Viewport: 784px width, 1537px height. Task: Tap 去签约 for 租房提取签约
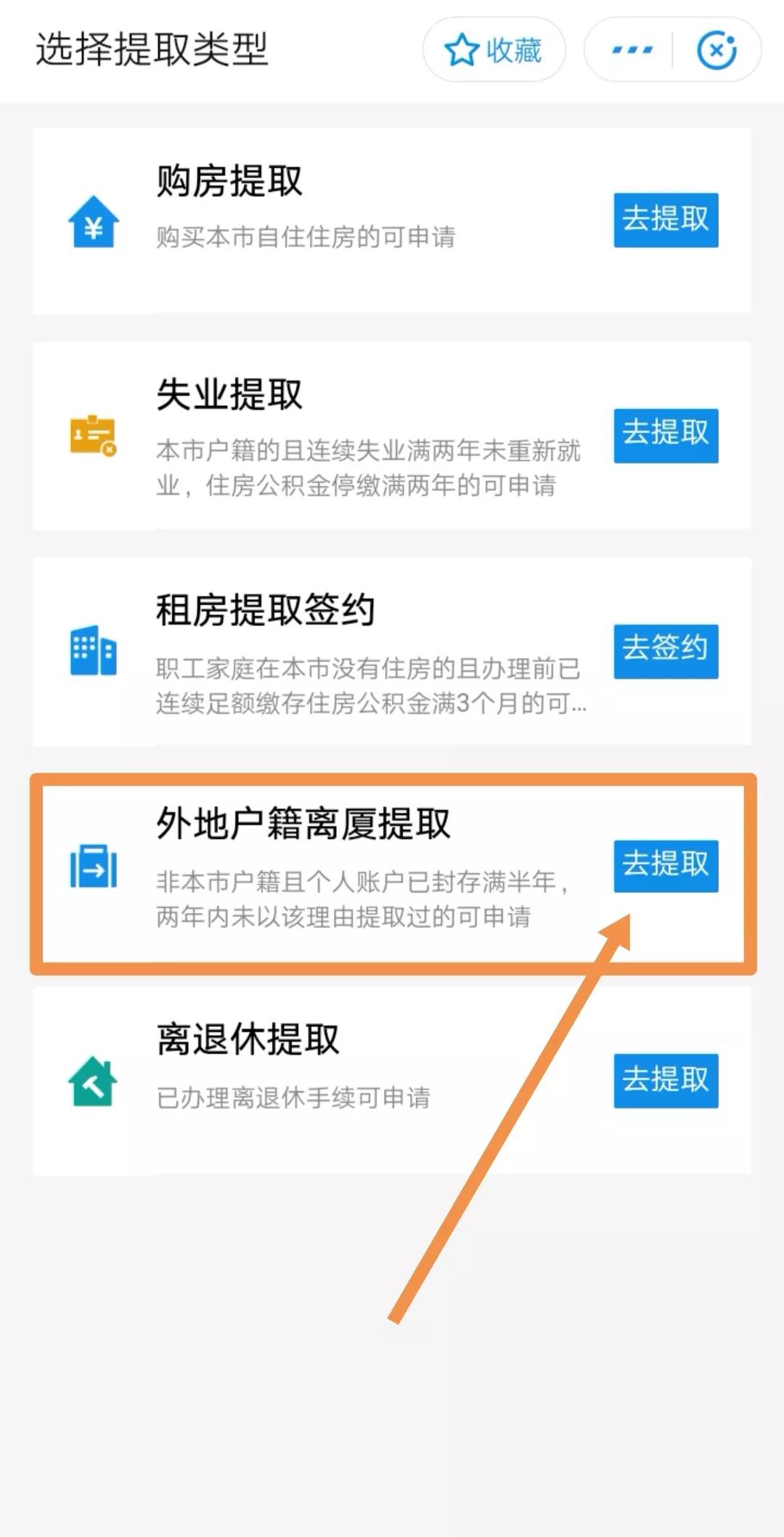point(666,651)
